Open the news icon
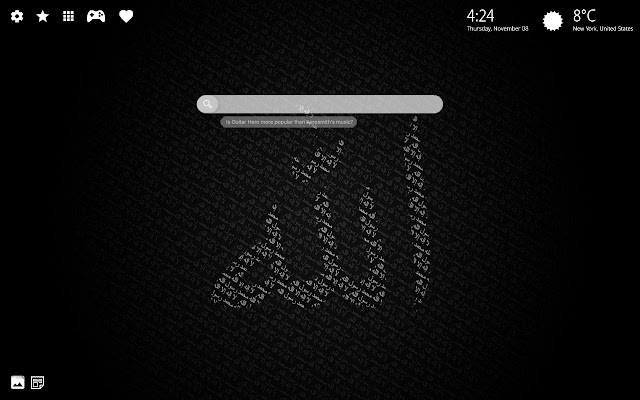Screen dimensions: 640x400 (x=37, y=382)
